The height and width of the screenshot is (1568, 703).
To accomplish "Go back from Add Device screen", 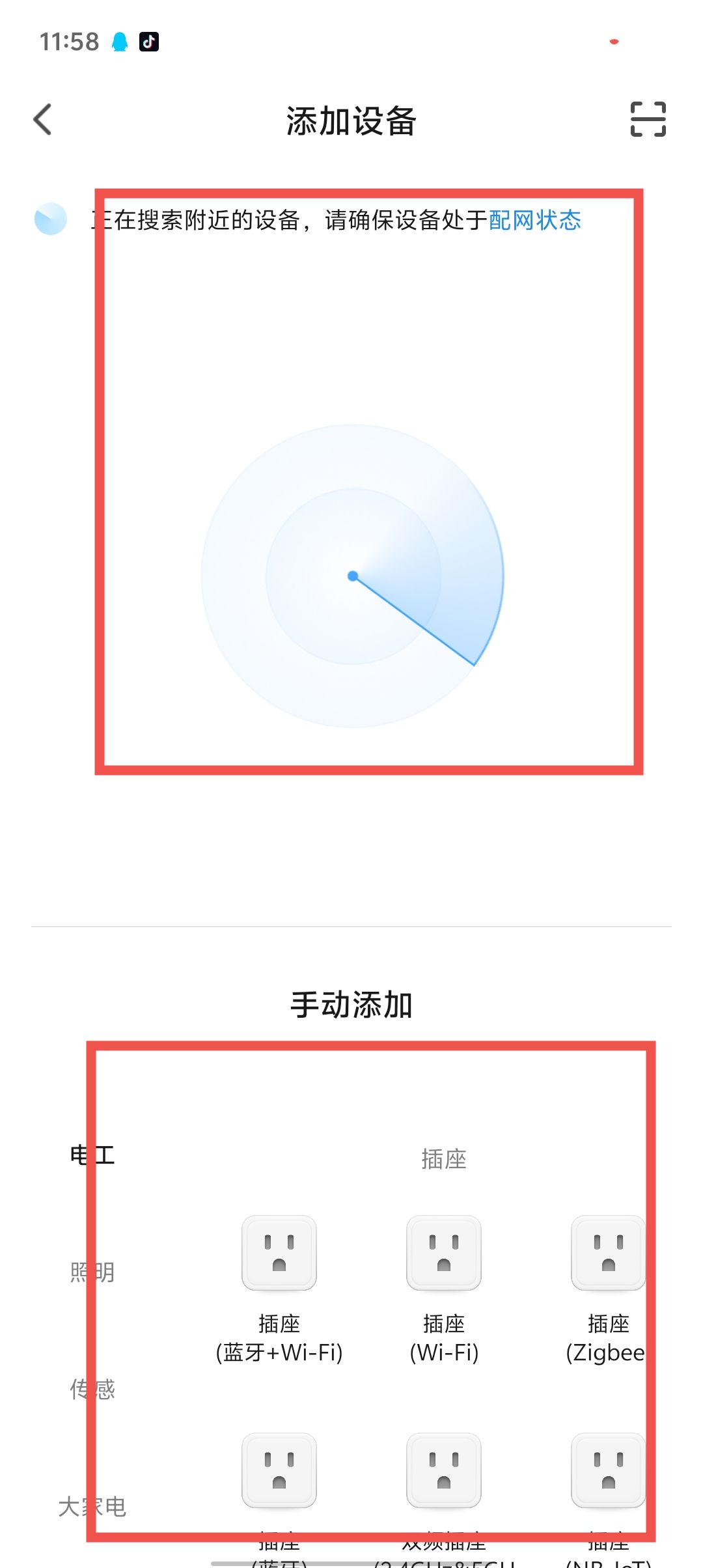I will point(43,120).
